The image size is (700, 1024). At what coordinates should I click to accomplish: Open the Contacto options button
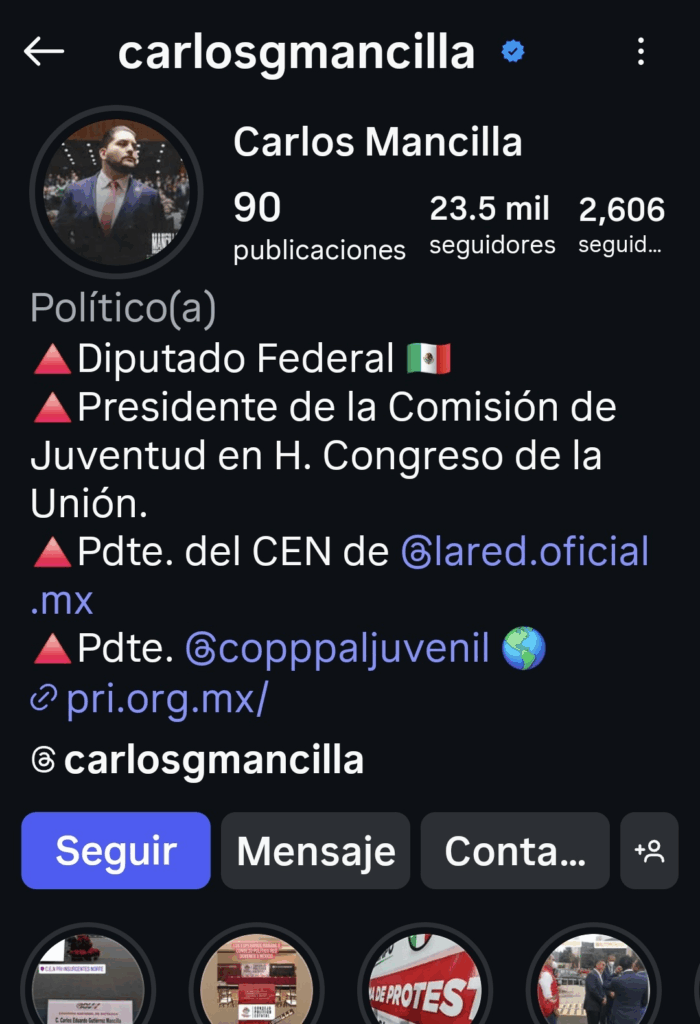coord(514,851)
